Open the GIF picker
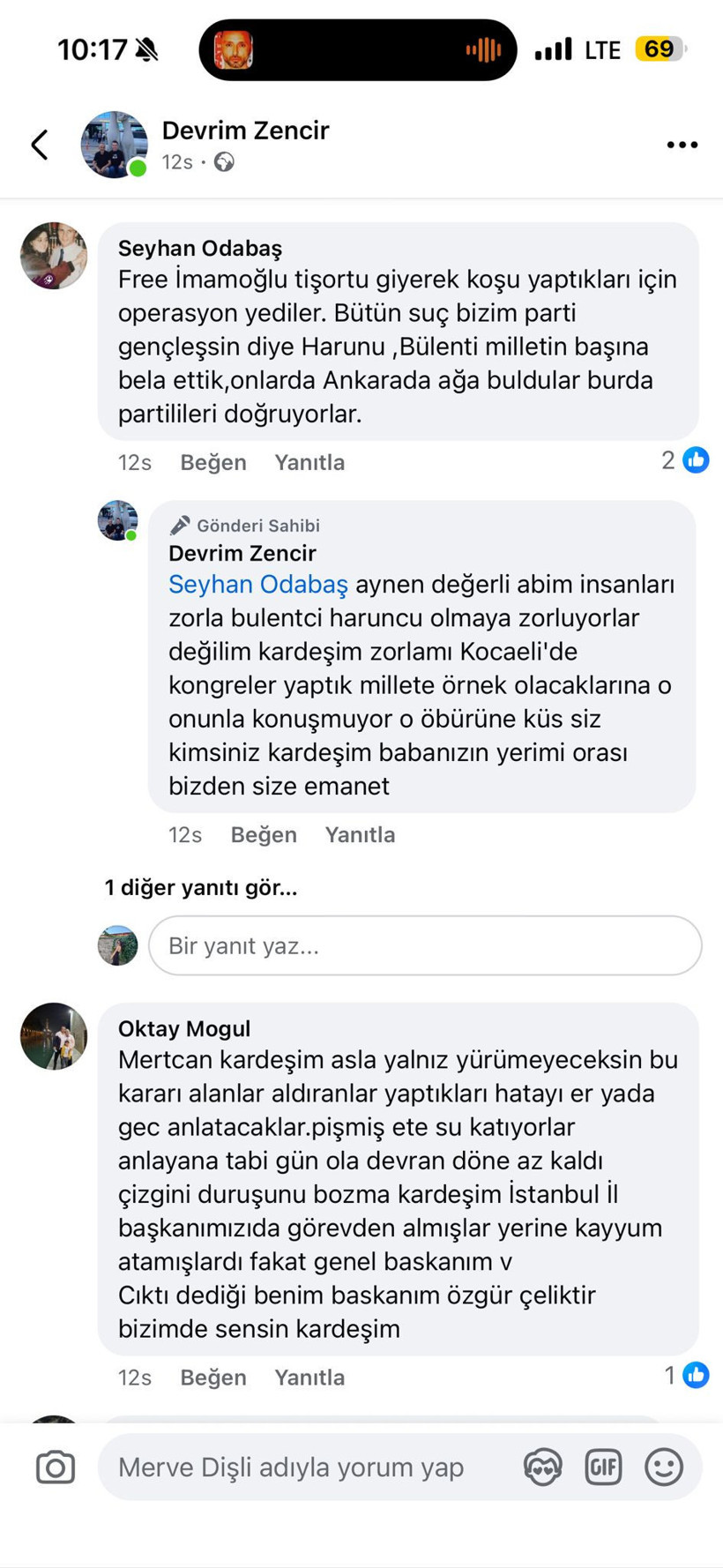This screenshot has height=1568, width=723. [x=603, y=1467]
